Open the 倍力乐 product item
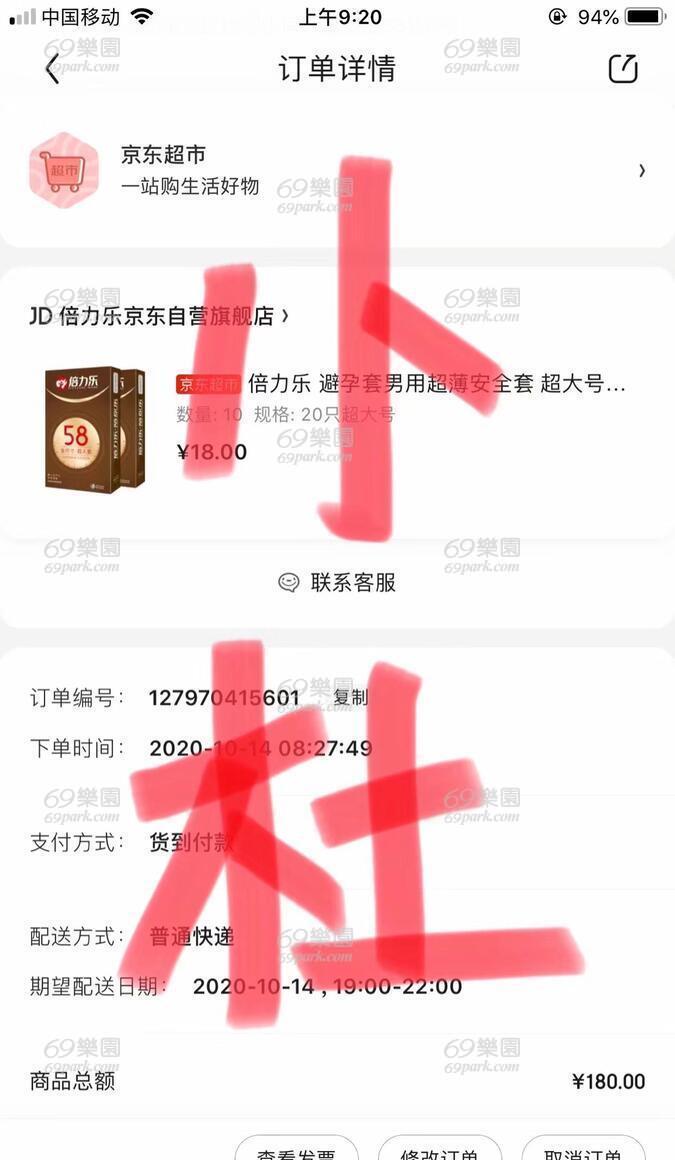 (x=338, y=428)
